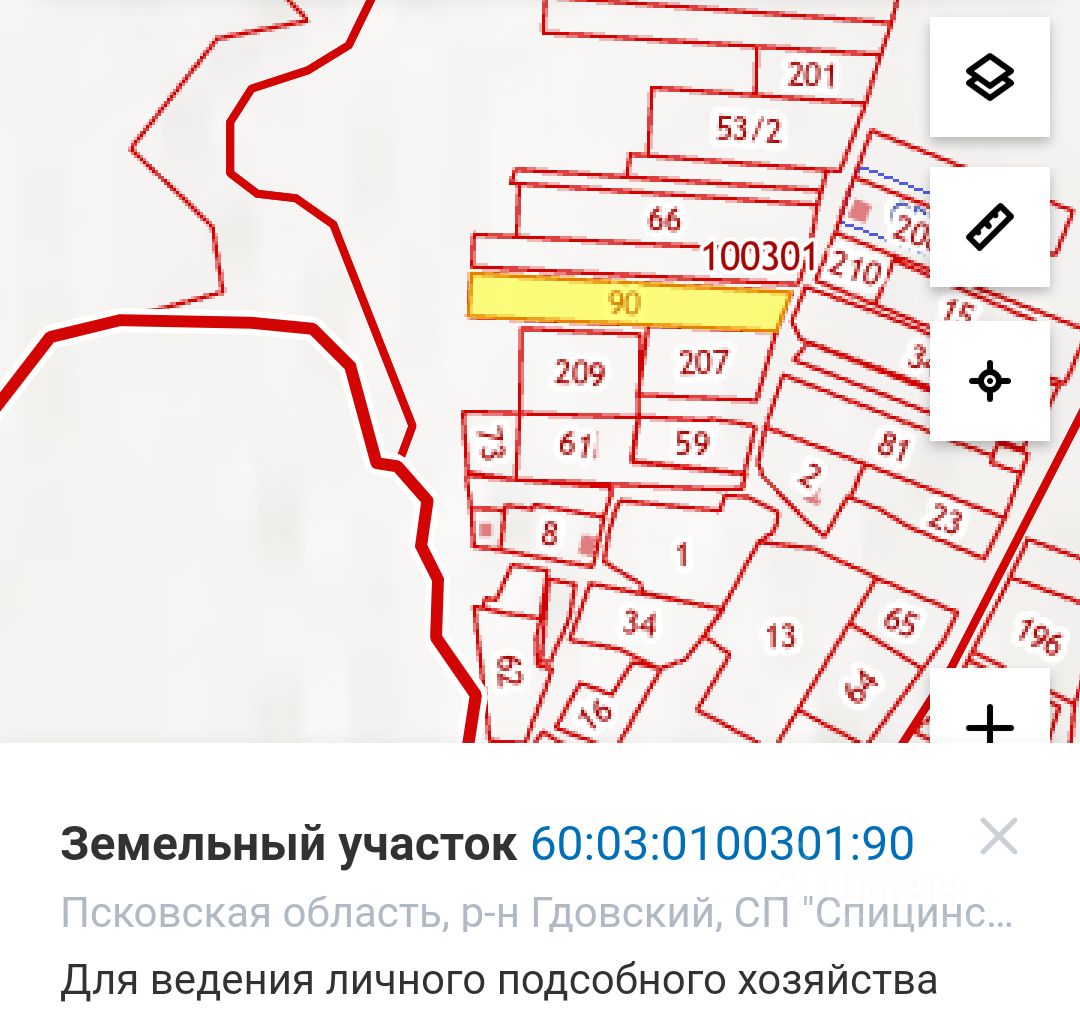Activate the ruler measurement tool
The width and height of the screenshot is (1080, 1029).
tap(989, 227)
